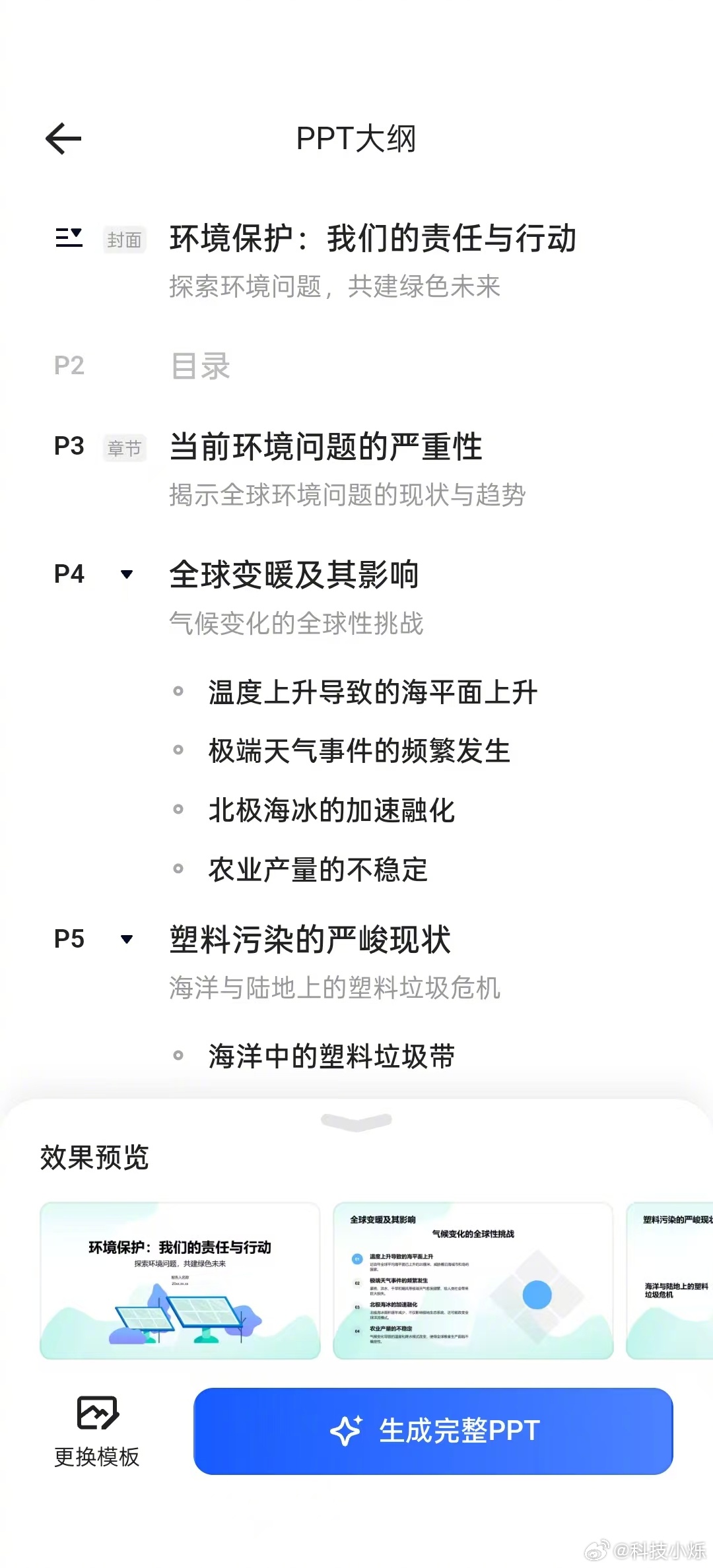713x1568 pixels.
Task: Open the 全球变暖及其影响 slide preview
Action: pyautogui.click(x=473, y=1280)
